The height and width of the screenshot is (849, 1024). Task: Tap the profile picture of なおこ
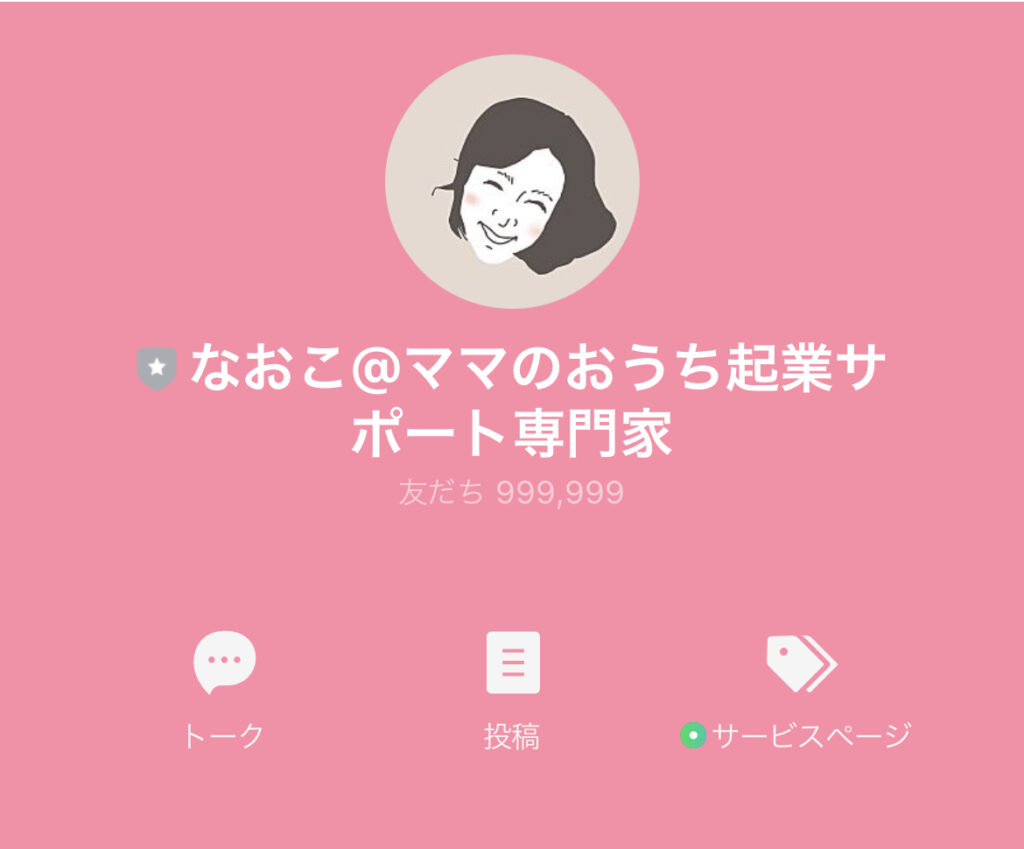coord(512,181)
